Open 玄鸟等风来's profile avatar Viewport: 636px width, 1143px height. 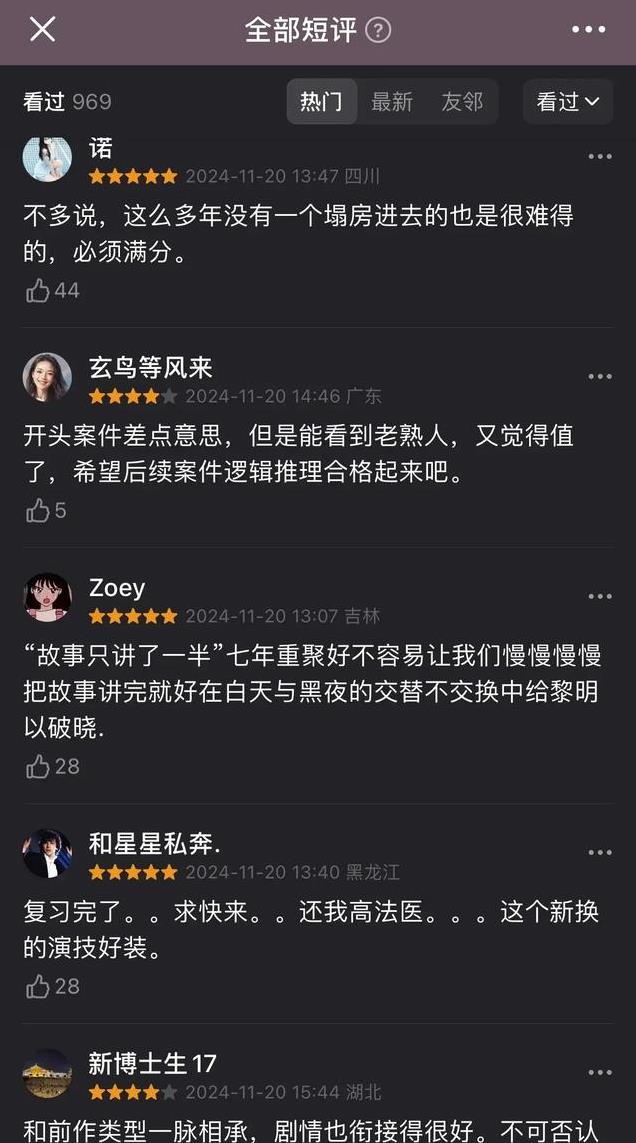pos(47,378)
